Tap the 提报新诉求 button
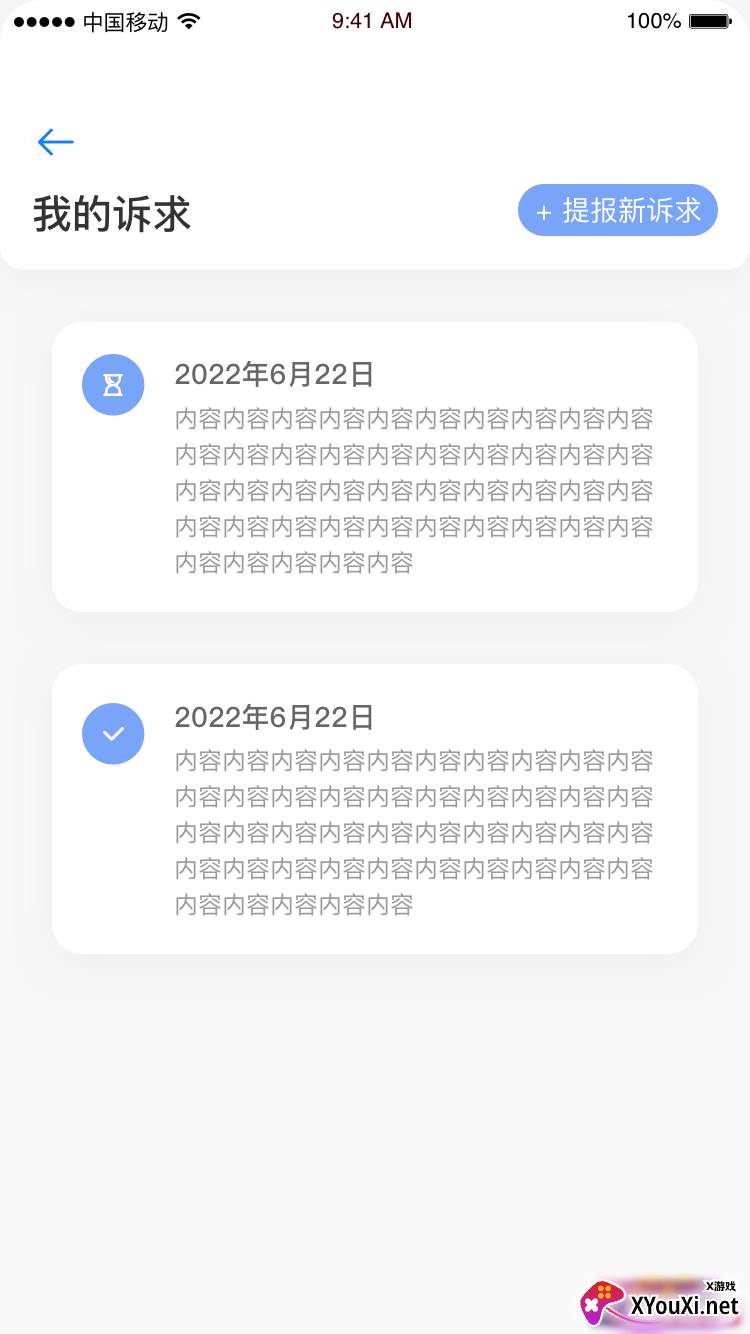750x1334 pixels. click(618, 211)
